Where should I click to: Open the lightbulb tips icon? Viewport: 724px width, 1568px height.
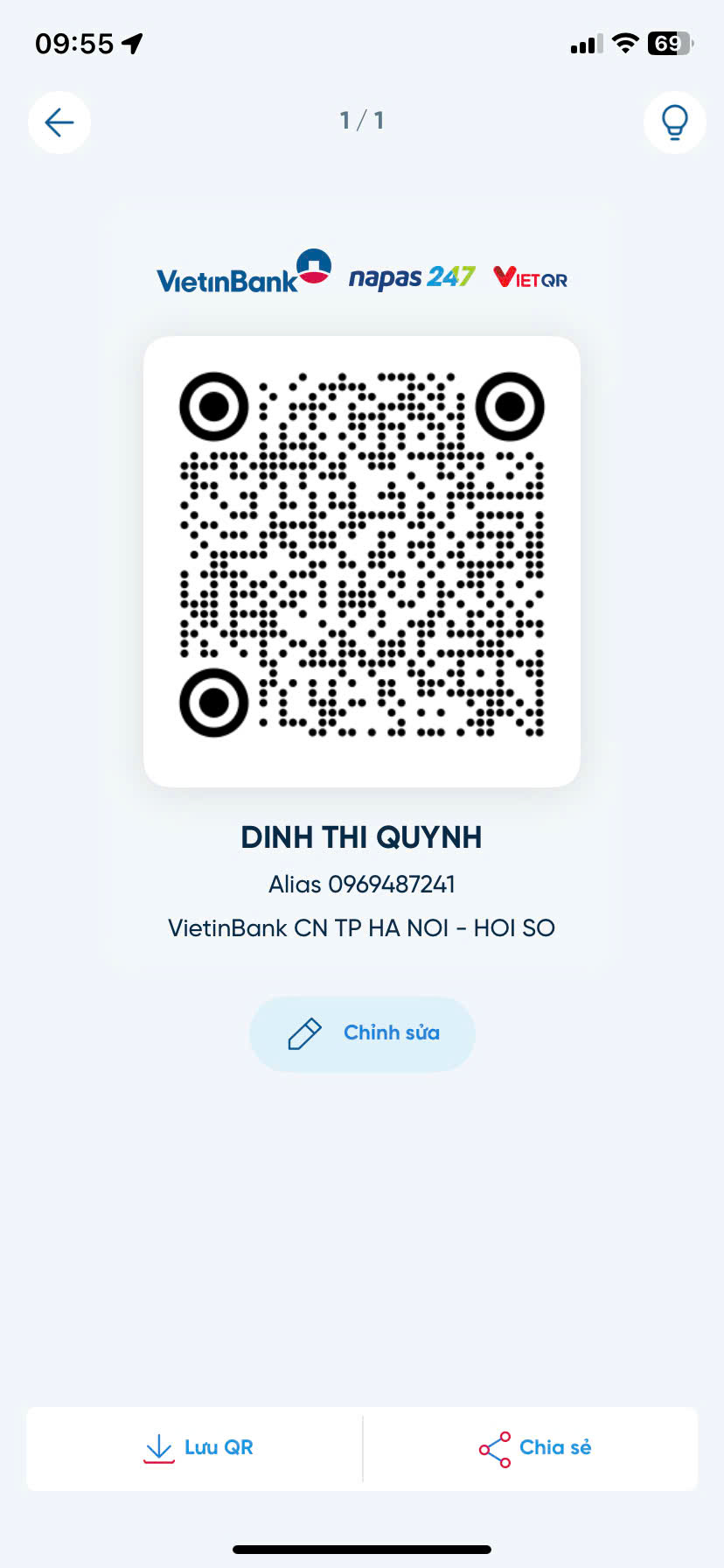(x=674, y=122)
